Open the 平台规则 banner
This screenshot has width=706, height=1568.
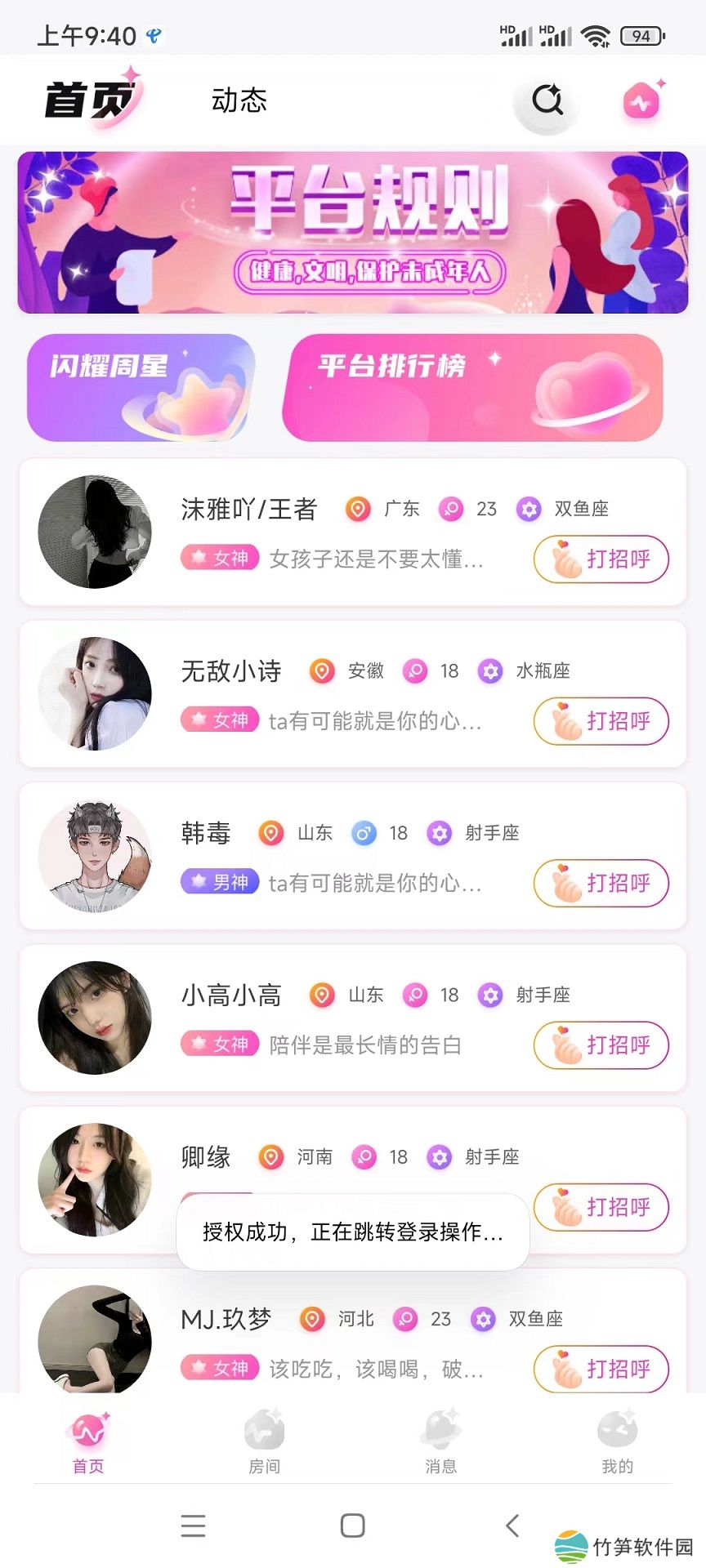click(353, 232)
